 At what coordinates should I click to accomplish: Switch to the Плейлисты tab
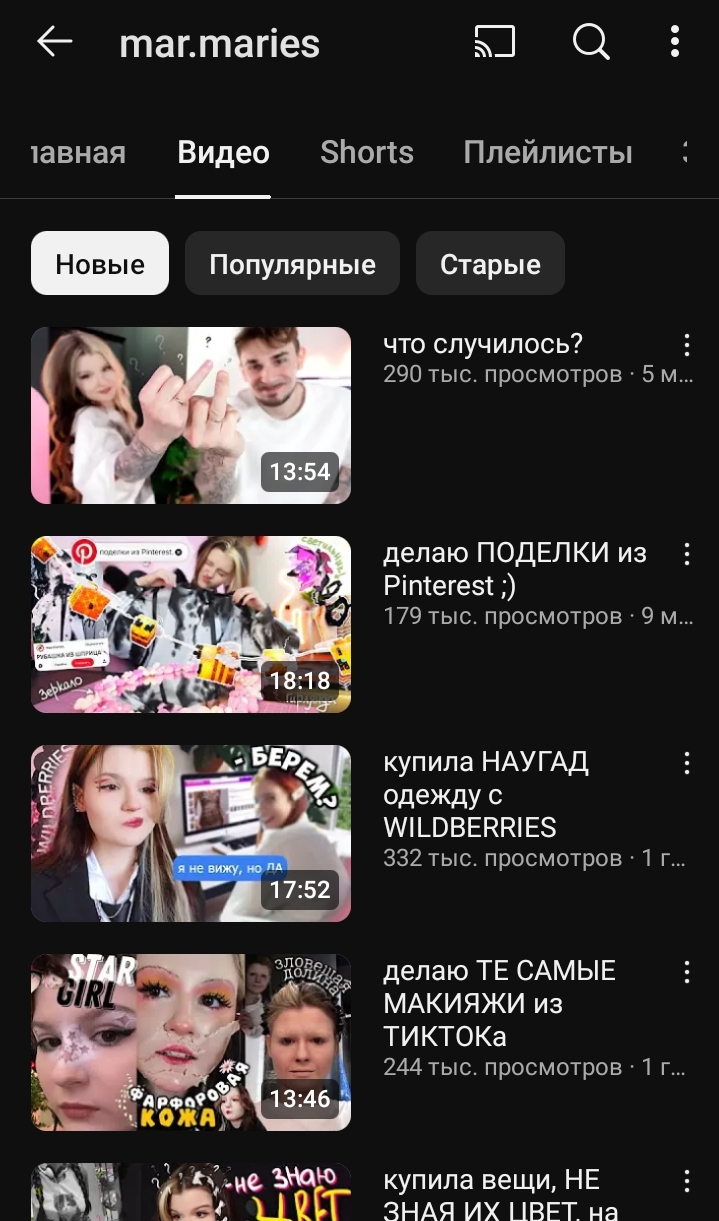548,152
